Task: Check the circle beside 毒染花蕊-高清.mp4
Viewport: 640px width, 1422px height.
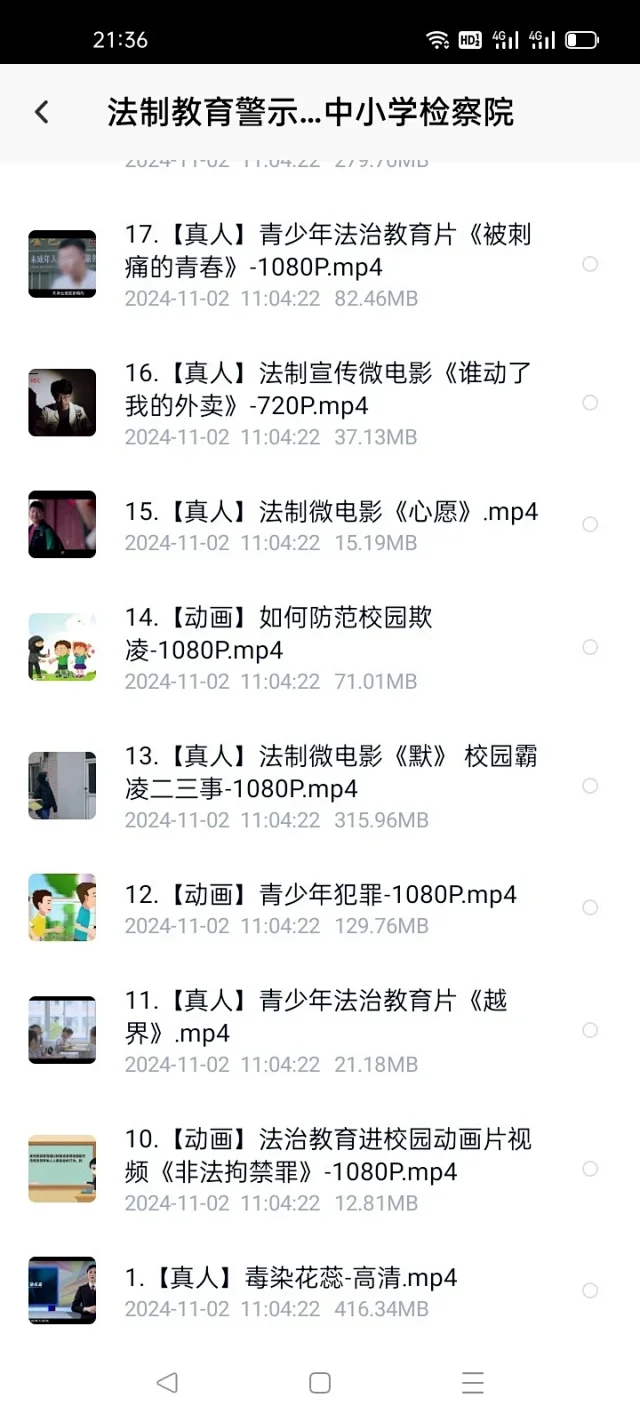Action: [590, 1290]
